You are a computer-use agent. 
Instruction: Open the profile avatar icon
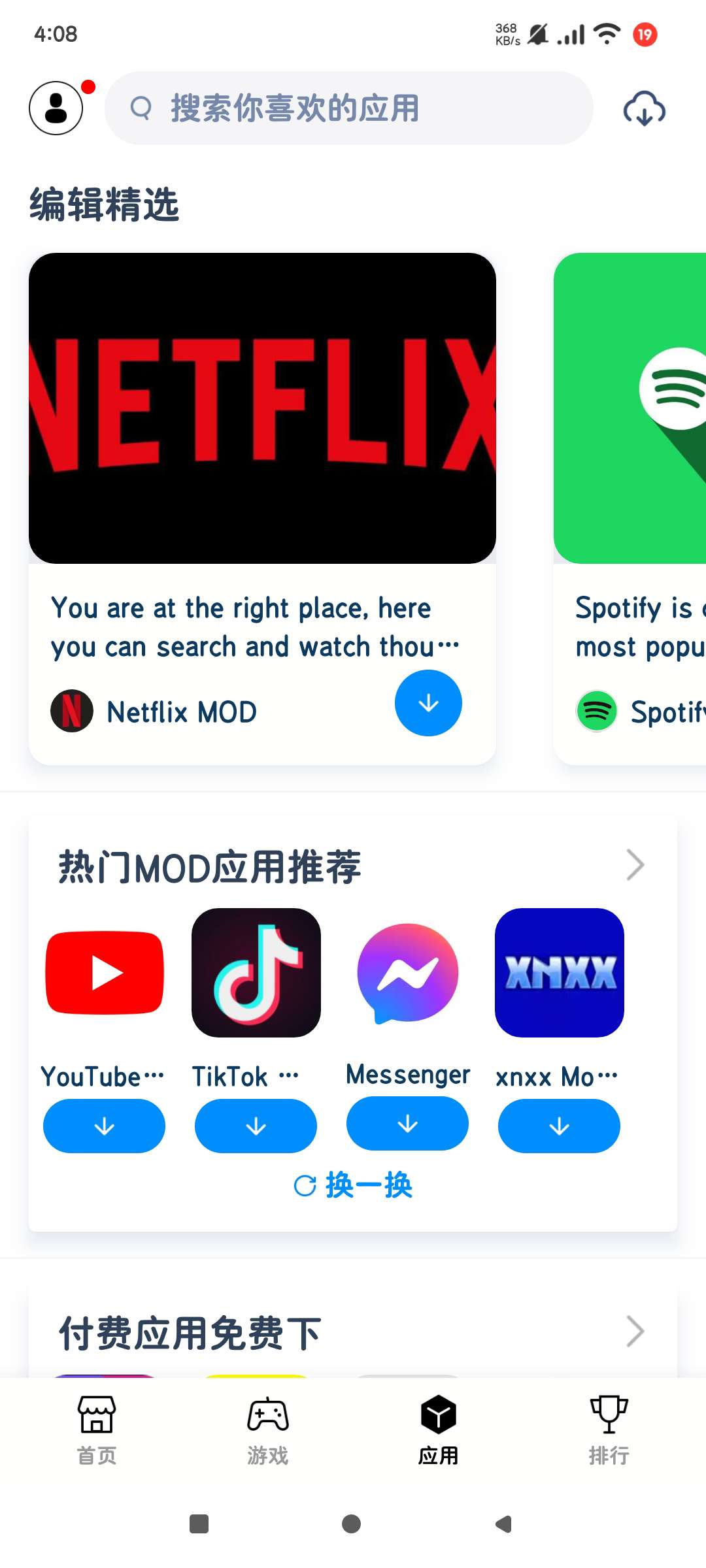pyautogui.click(x=56, y=108)
